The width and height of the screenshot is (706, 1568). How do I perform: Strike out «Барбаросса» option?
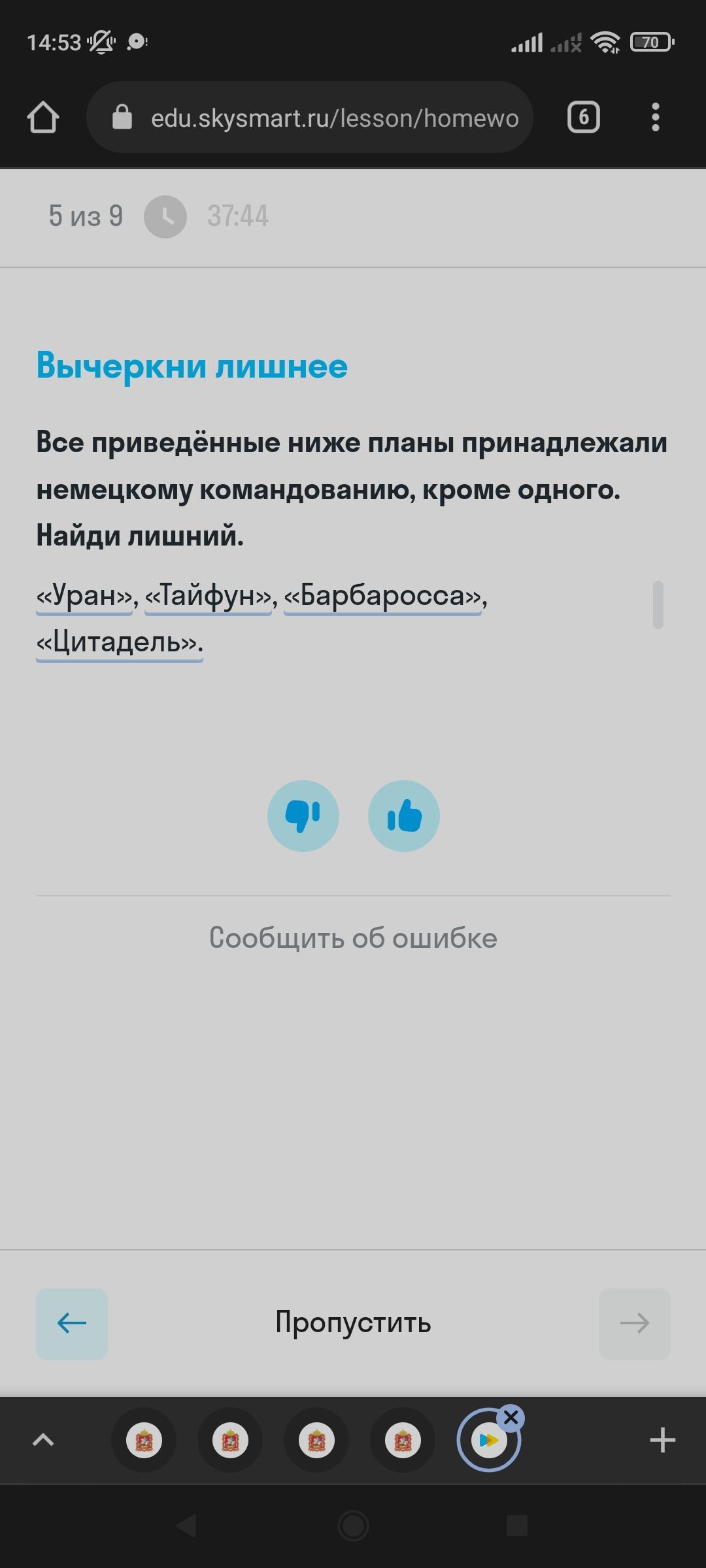(x=383, y=595)
